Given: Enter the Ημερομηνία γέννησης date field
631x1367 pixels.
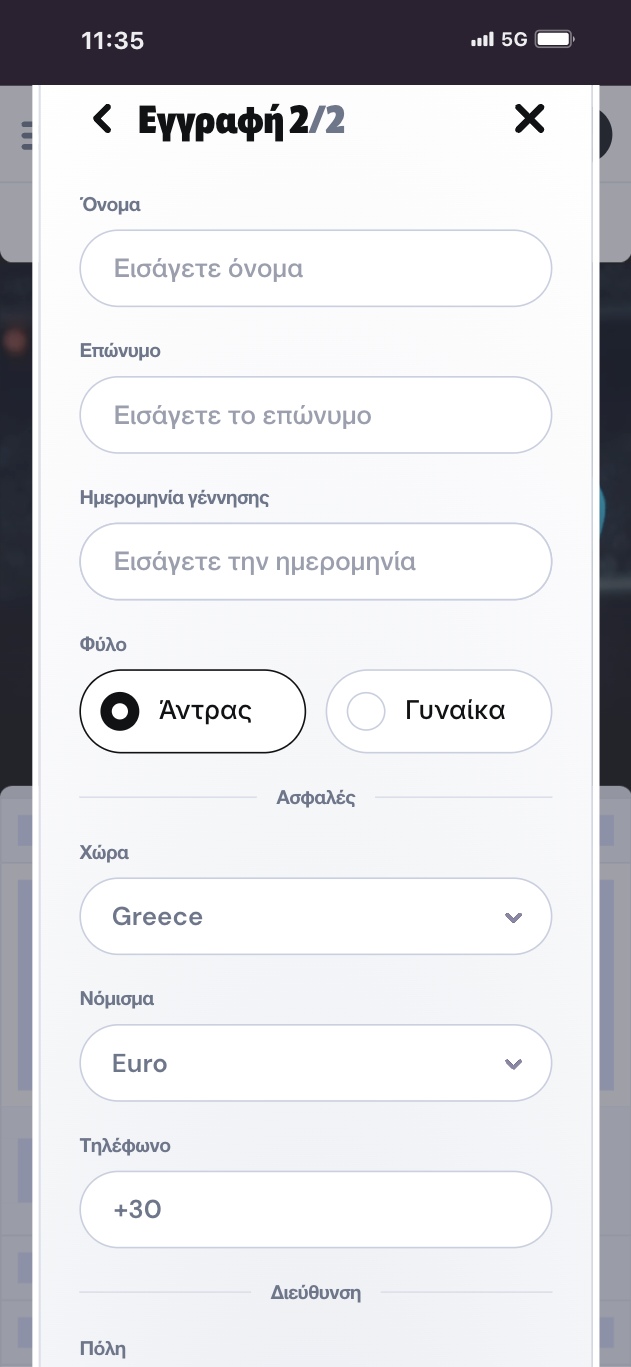Looking at the screenshot, I should click(315, 561).
